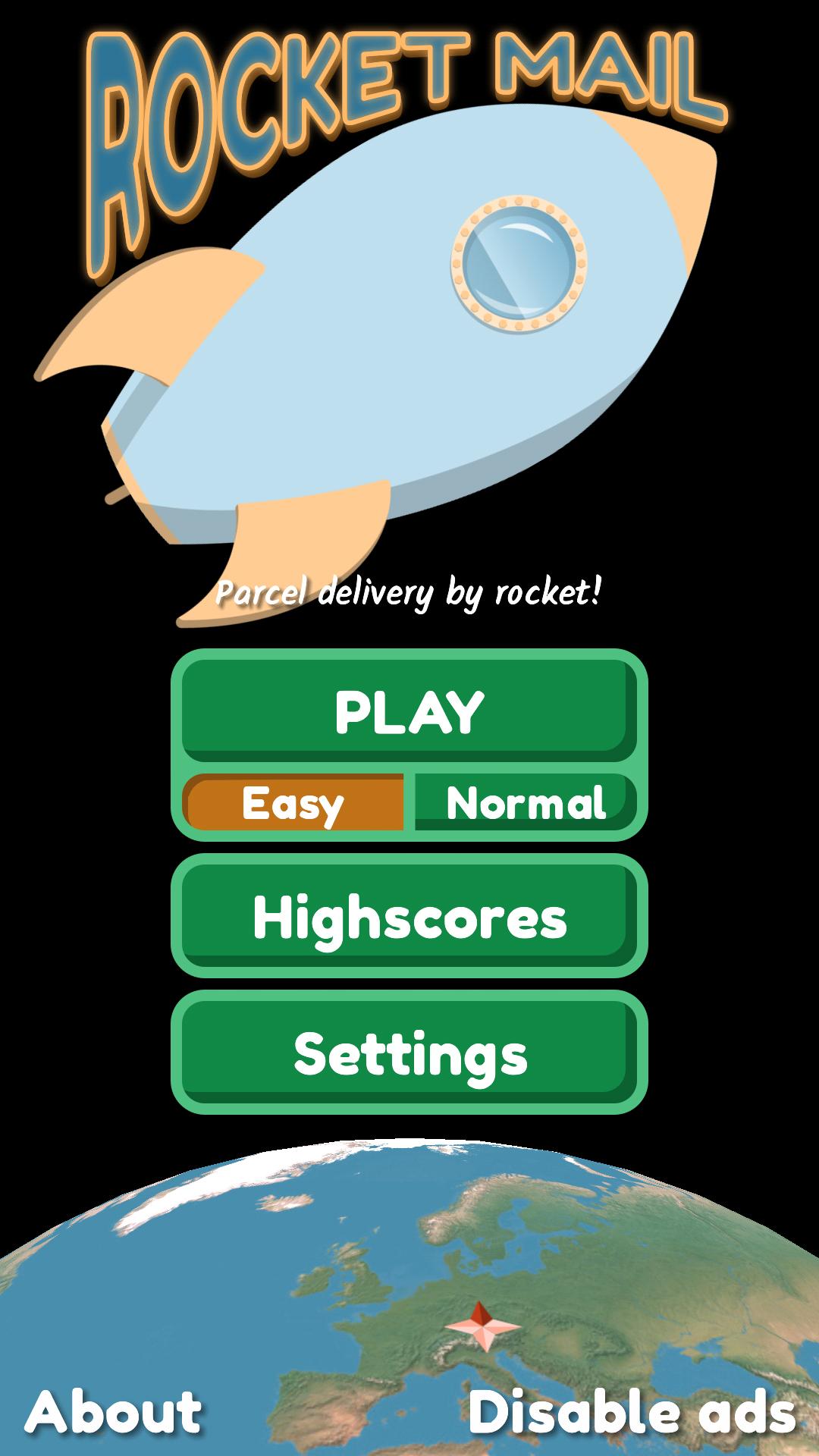The image size is (819, 1456).
Task: Open the About page
Action: pyautogui.click(x=114, y=1412)
